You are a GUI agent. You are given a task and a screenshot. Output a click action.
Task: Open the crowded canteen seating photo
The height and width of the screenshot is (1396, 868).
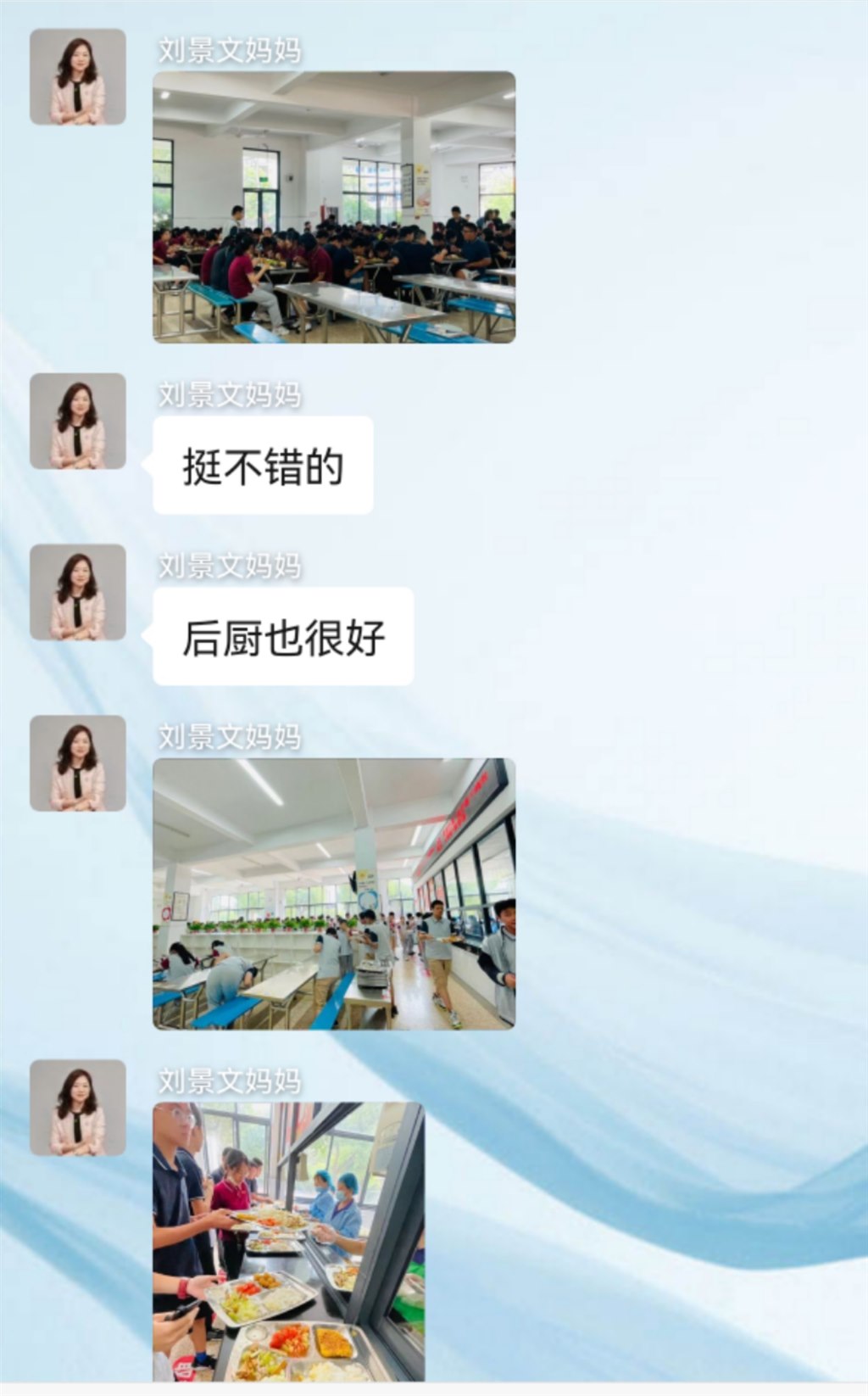(x=333, y=207)
